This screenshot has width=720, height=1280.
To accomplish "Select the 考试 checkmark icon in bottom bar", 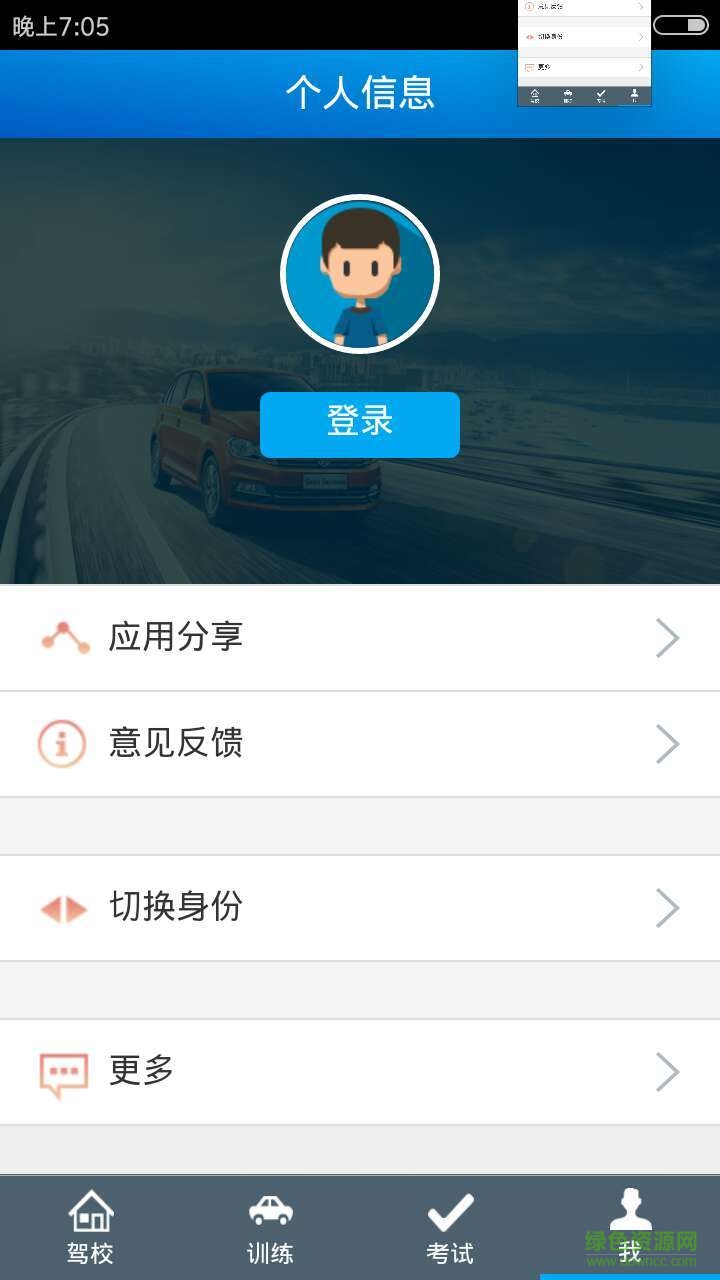I will (450, 1213).
